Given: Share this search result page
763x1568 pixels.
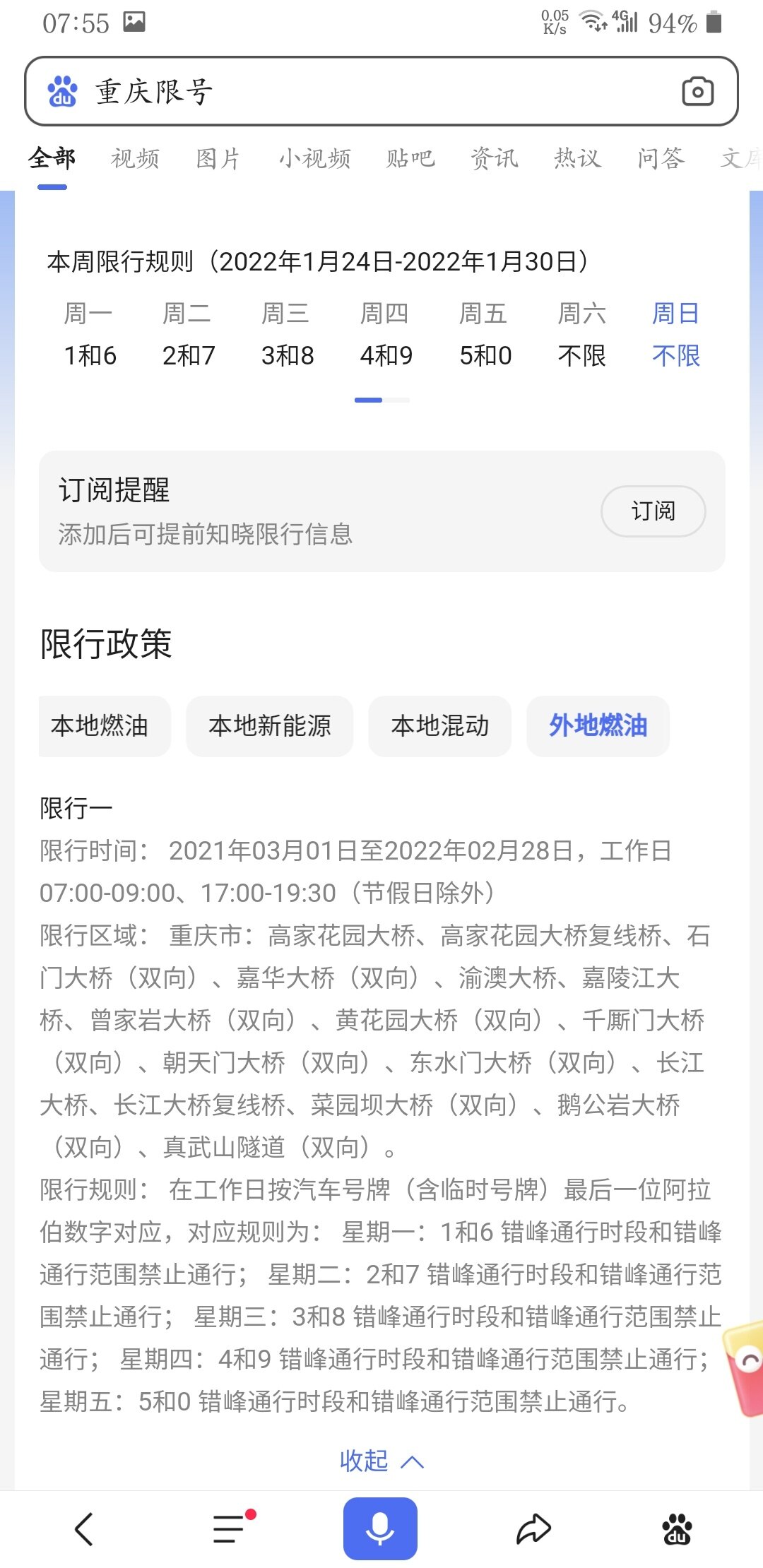Looking at the screenshot, I should click(533, 1529).
